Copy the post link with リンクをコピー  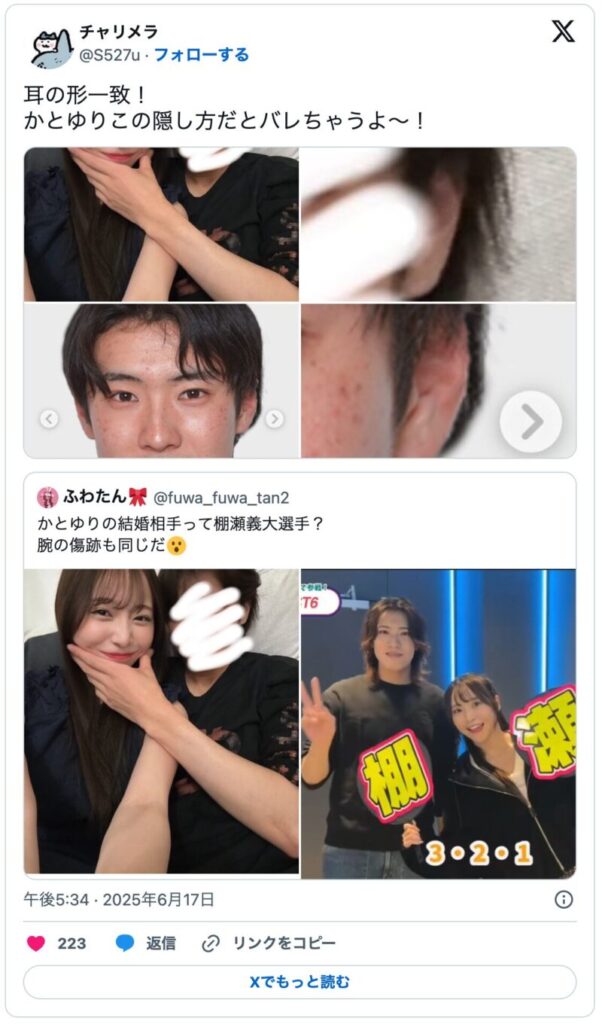(269, 943)
